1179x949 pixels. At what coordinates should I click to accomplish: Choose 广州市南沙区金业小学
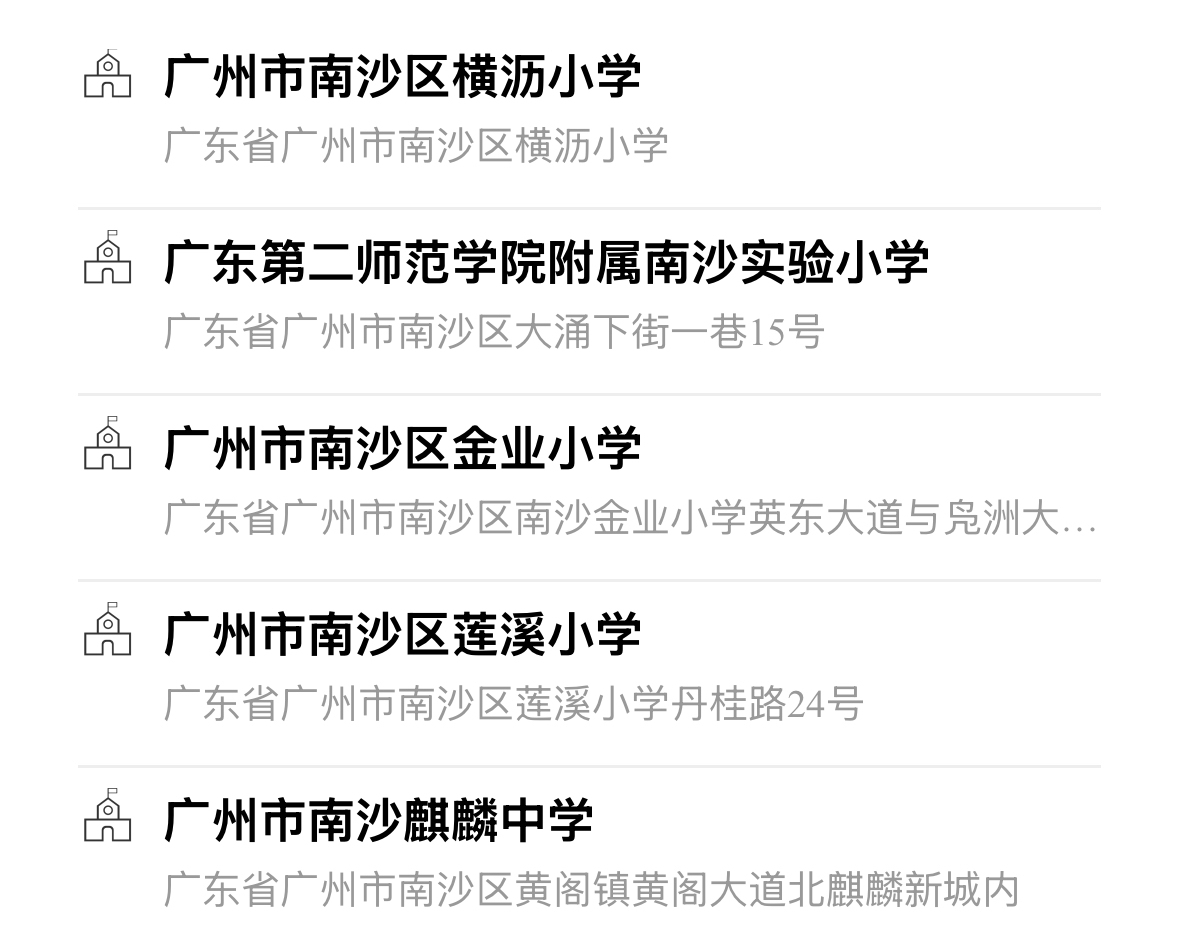(402, 449)
